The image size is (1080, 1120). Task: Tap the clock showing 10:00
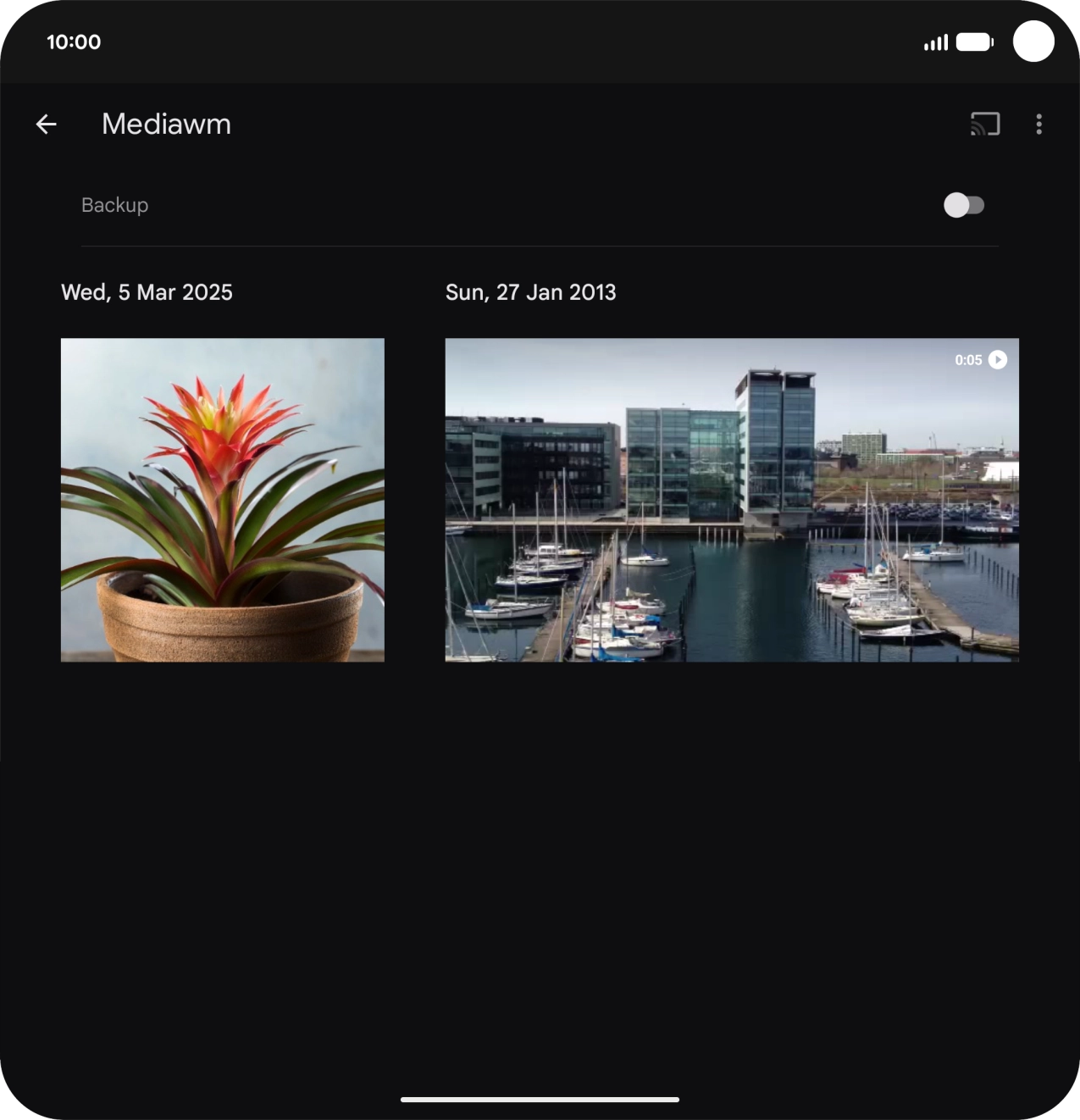[x=74, y=41]
